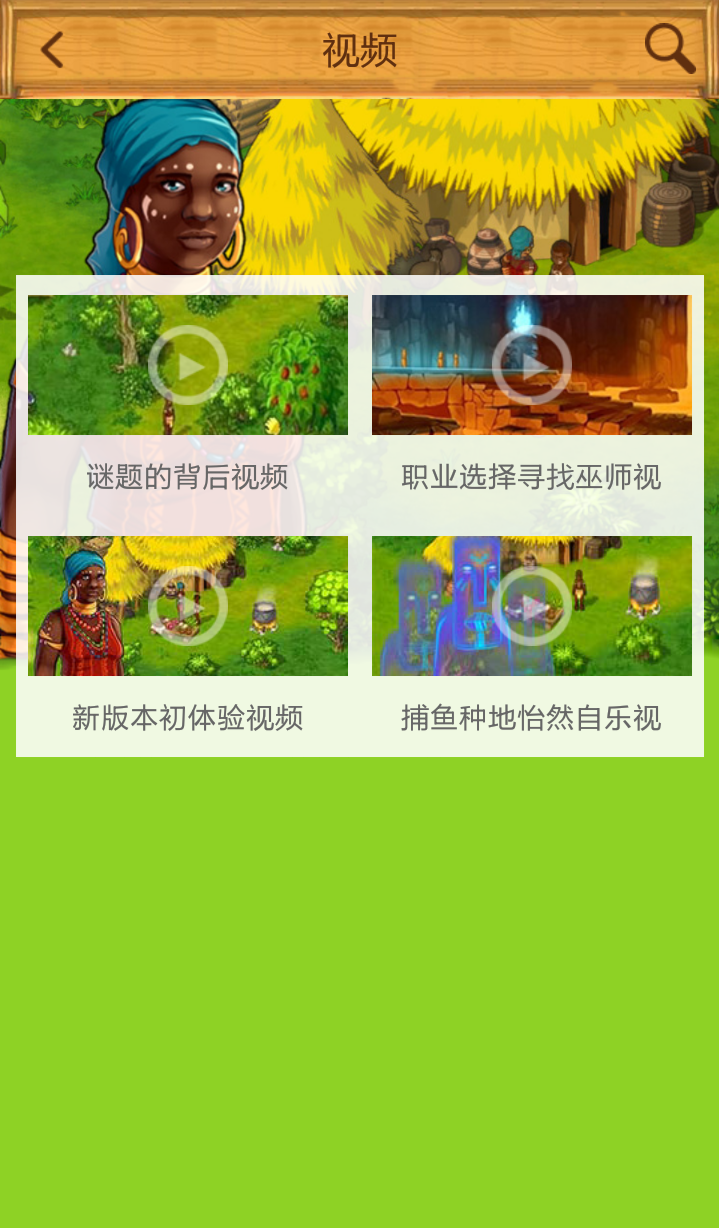Play the 职业选择寻找巫师 video
The image size is (719, 1228).
tap(531, 365)
